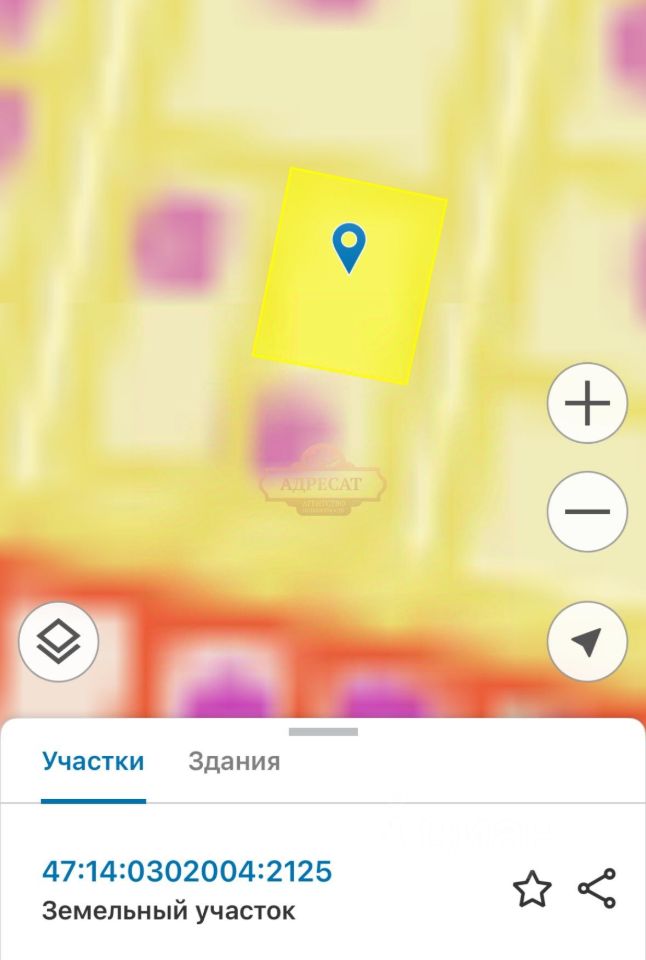The image size is (646, 960).
Task: Select the Участки tab
Action: (x=93, y=761)
